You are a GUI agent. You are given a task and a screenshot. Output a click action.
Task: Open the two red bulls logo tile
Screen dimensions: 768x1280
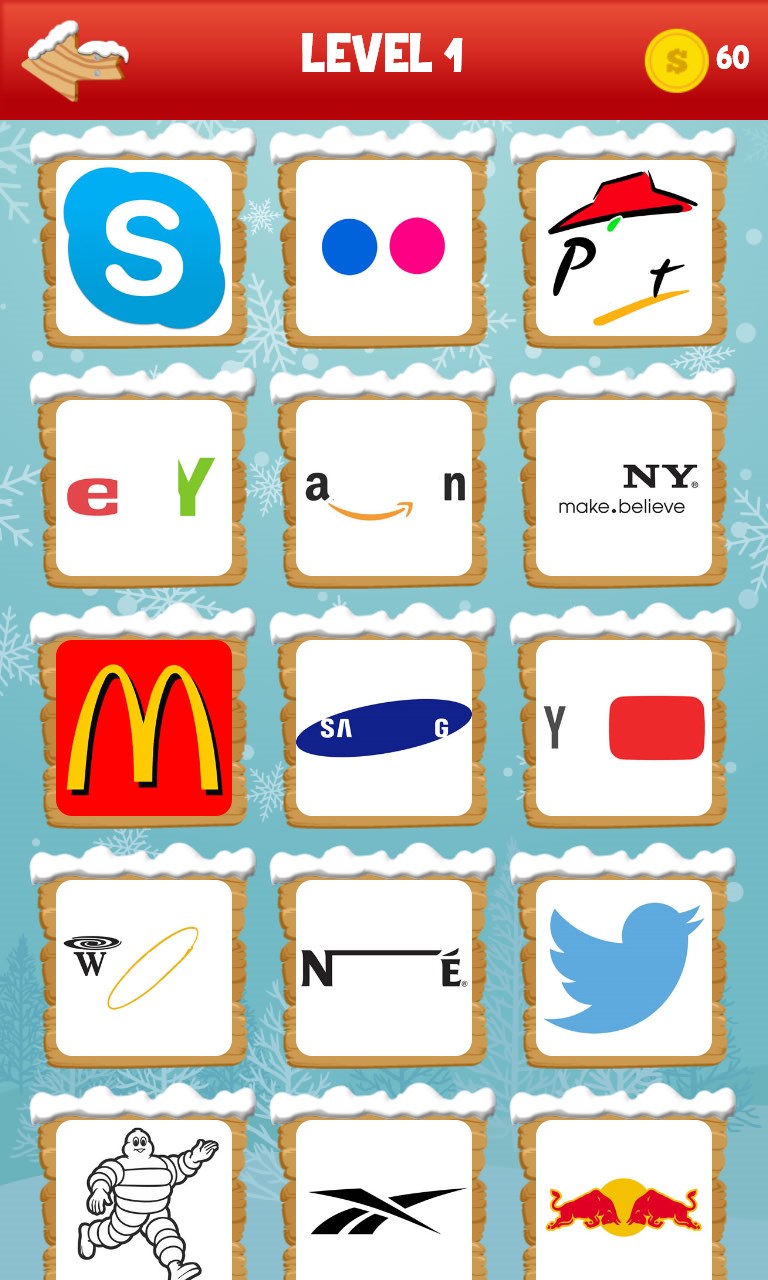624,1200
